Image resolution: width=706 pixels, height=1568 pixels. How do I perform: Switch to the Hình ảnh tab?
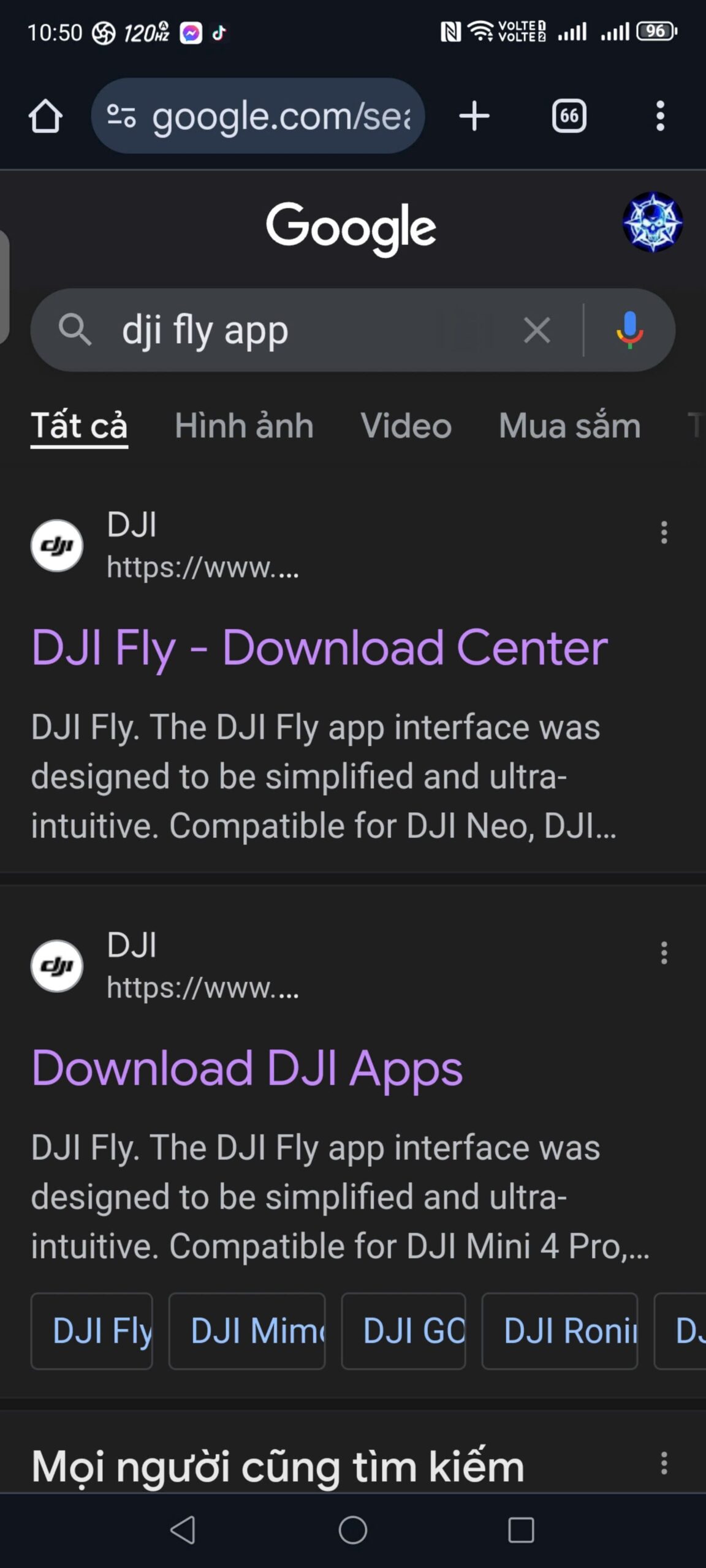click(243, 425)
